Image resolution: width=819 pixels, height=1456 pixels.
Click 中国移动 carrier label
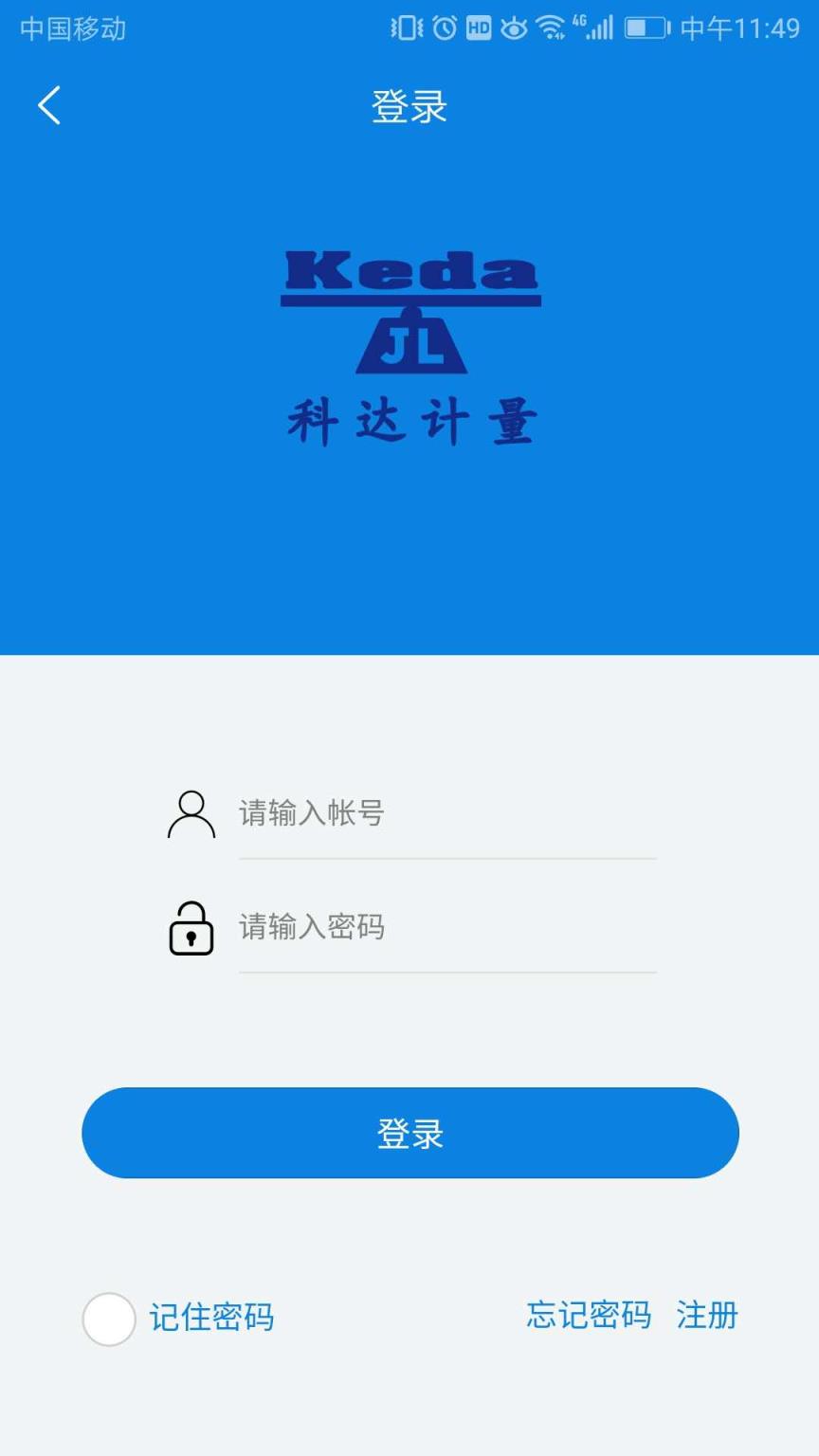coord(70,28)
